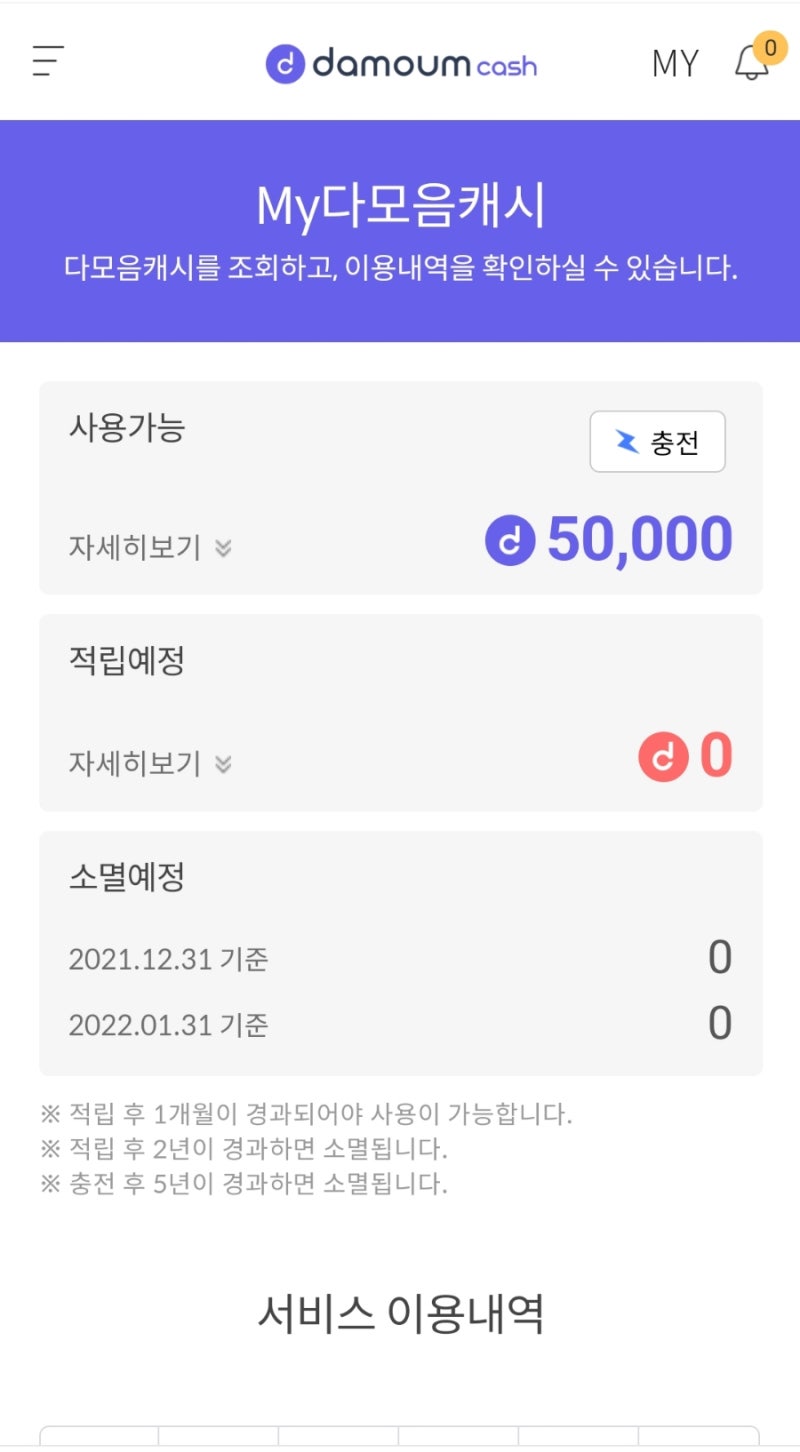Screen dimensions: 800x1452
Task: Click the double chevron next to first 자세히보기
Action: (x=223, y=549)
